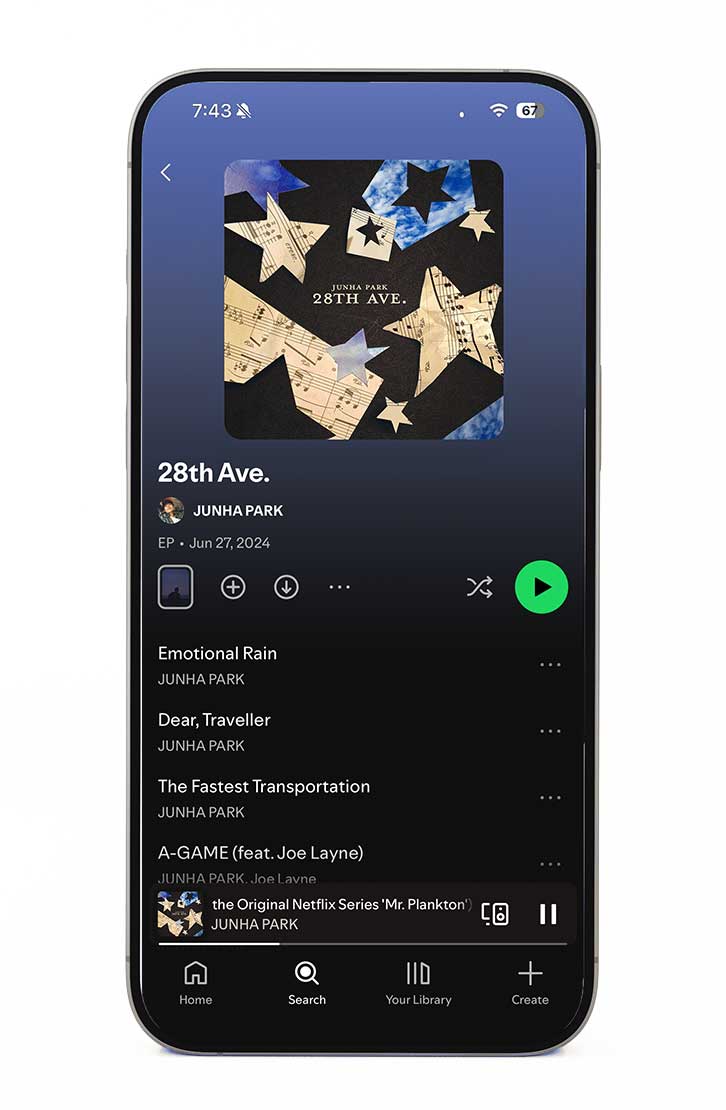Open the Create tab
The image size is (726, 1110).
[x=530, y=983]
